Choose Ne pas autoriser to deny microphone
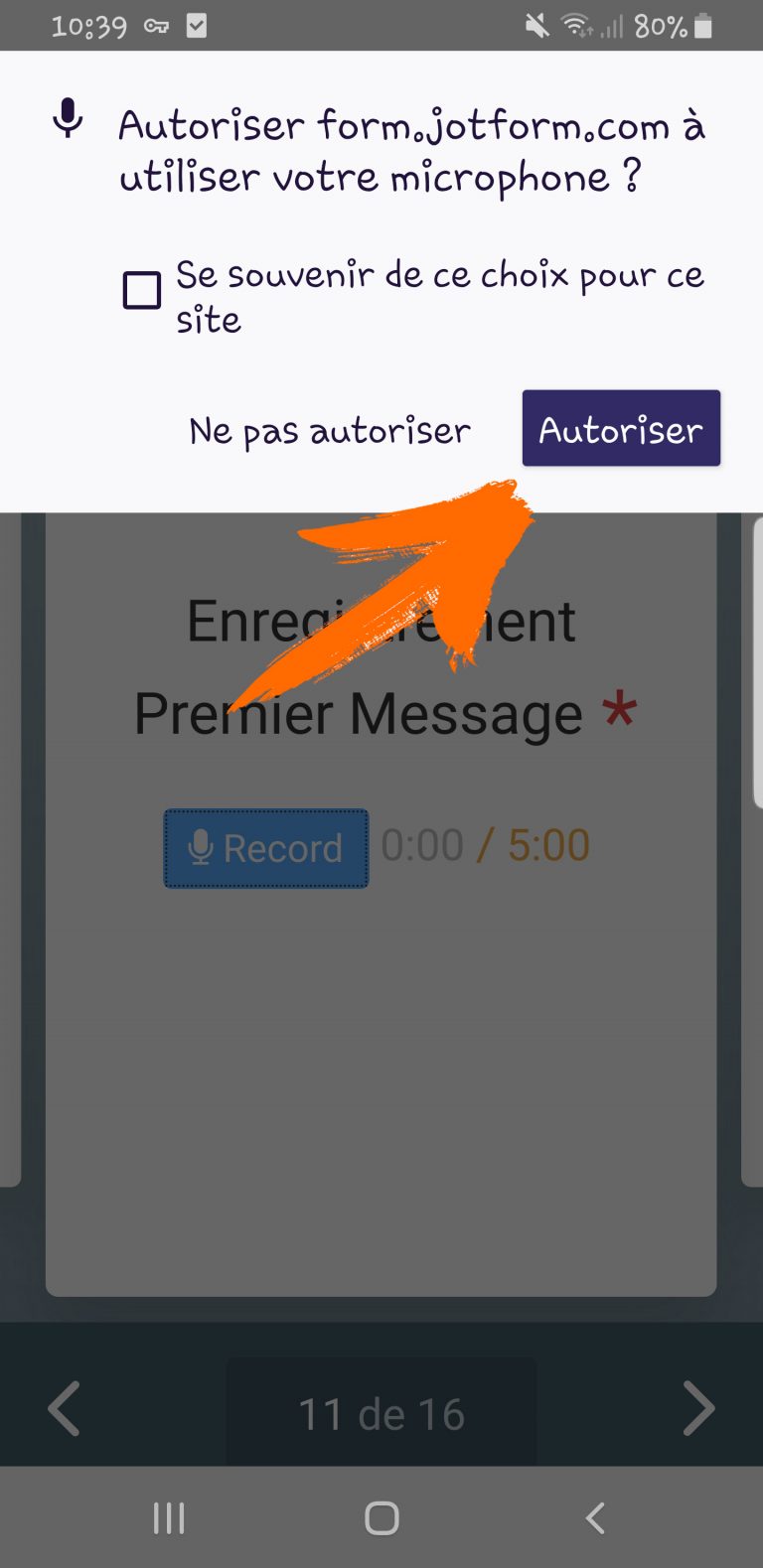Image resolution: width=763 pixels, height=1568 pixels. [x=330, y=431]
